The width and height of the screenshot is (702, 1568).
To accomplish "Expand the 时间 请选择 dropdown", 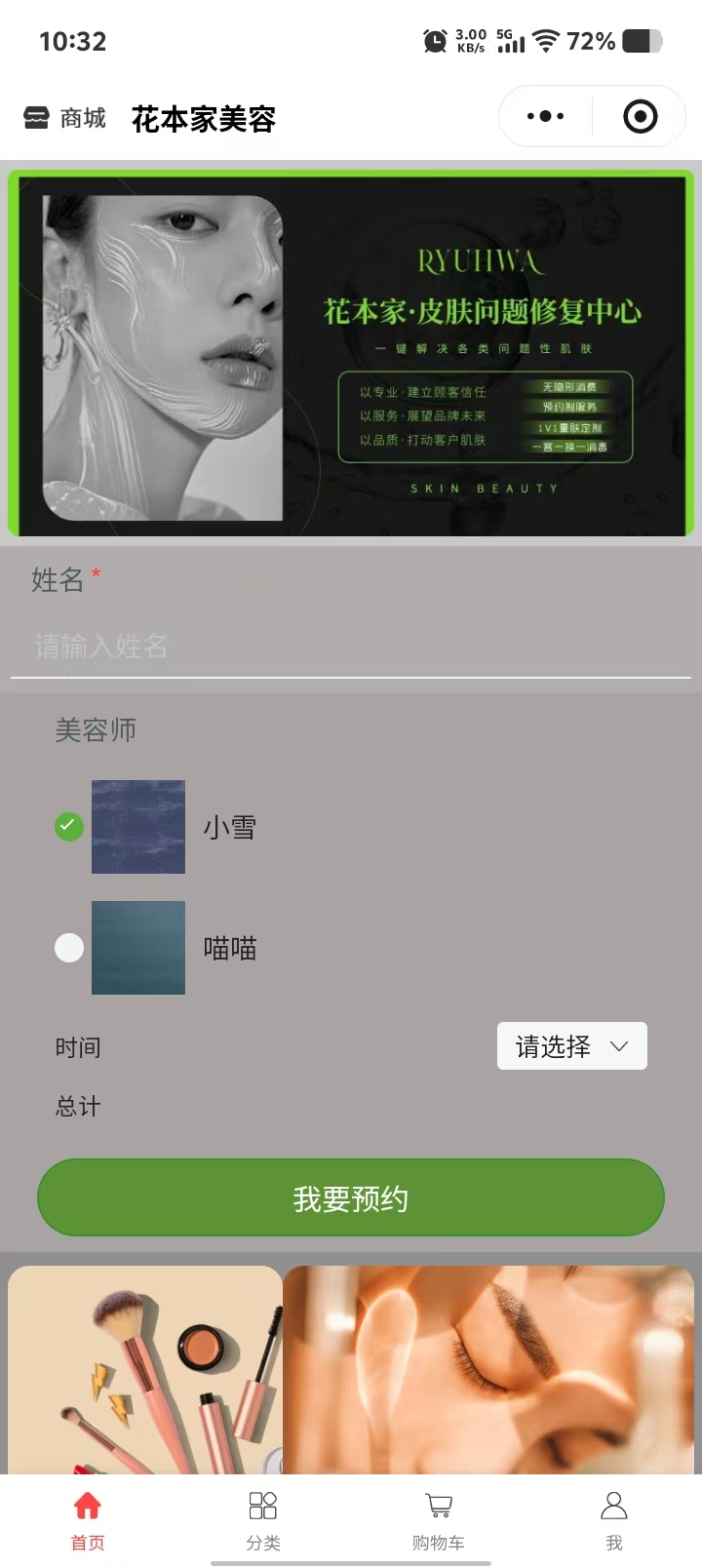I will (571, 1046).
